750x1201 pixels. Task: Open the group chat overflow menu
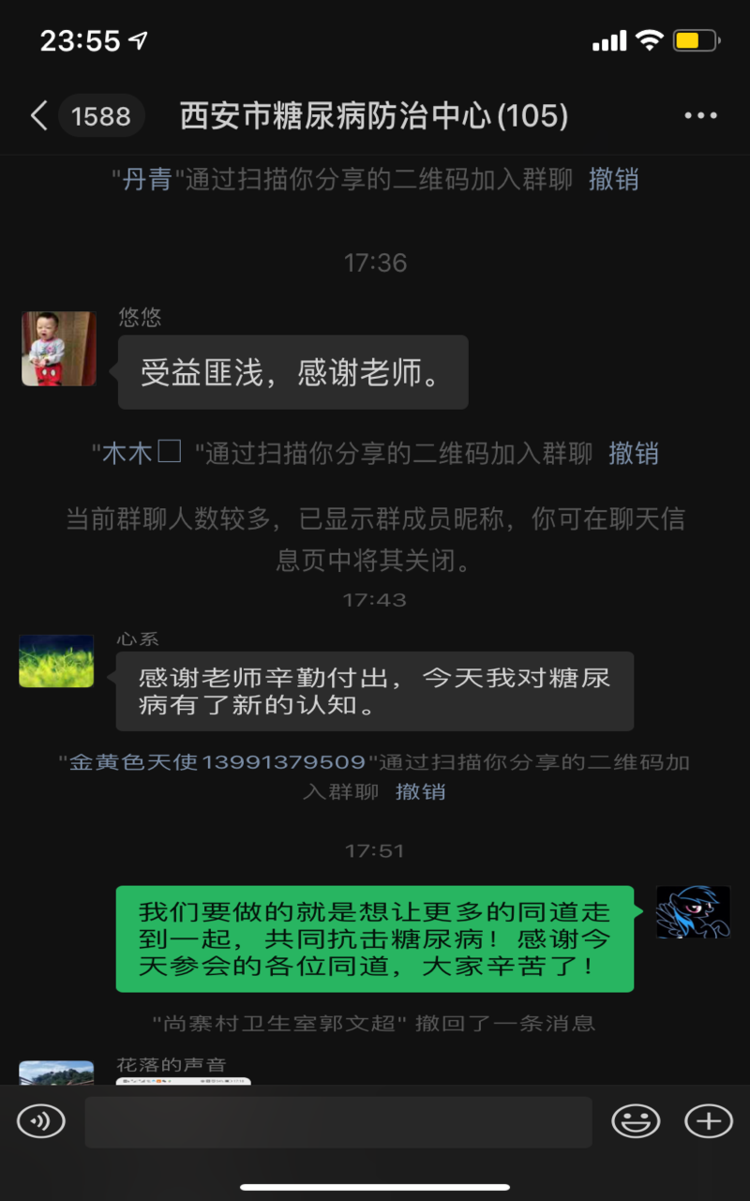(700, 116)
